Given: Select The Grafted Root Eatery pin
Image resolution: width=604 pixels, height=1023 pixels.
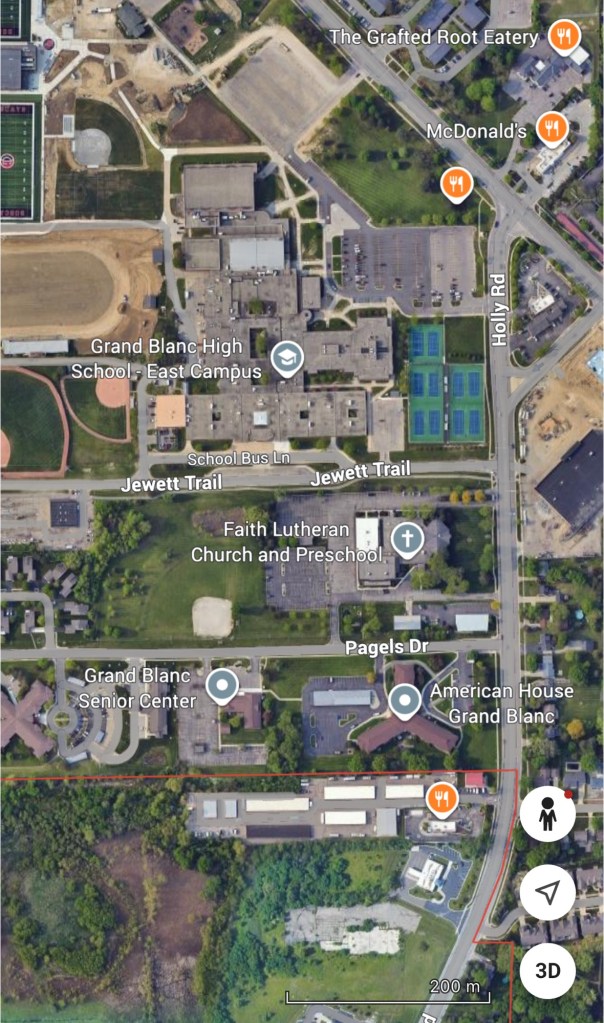Looking at the screenshot, I should pyautogui.click(x=564, y=39).
